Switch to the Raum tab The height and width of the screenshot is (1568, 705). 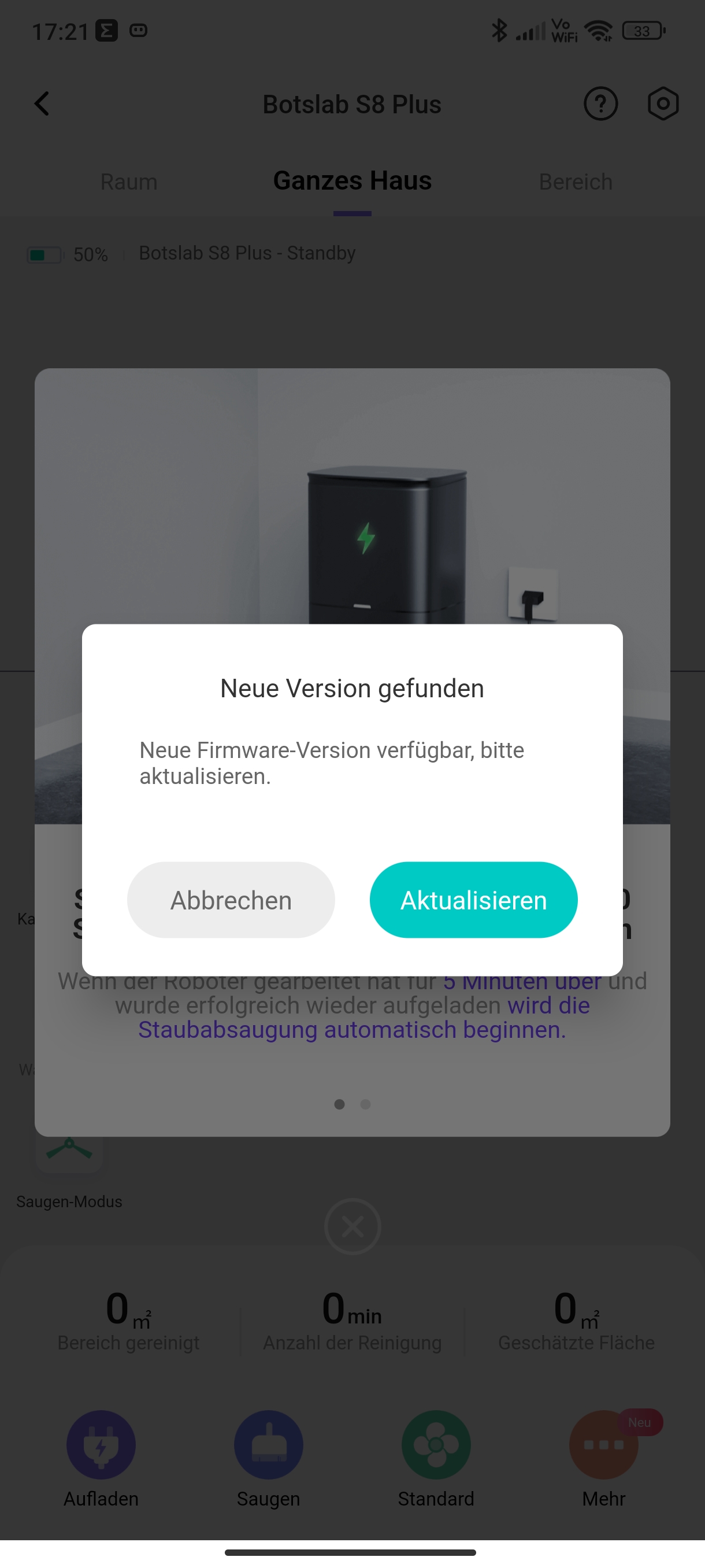click(129, 182)
